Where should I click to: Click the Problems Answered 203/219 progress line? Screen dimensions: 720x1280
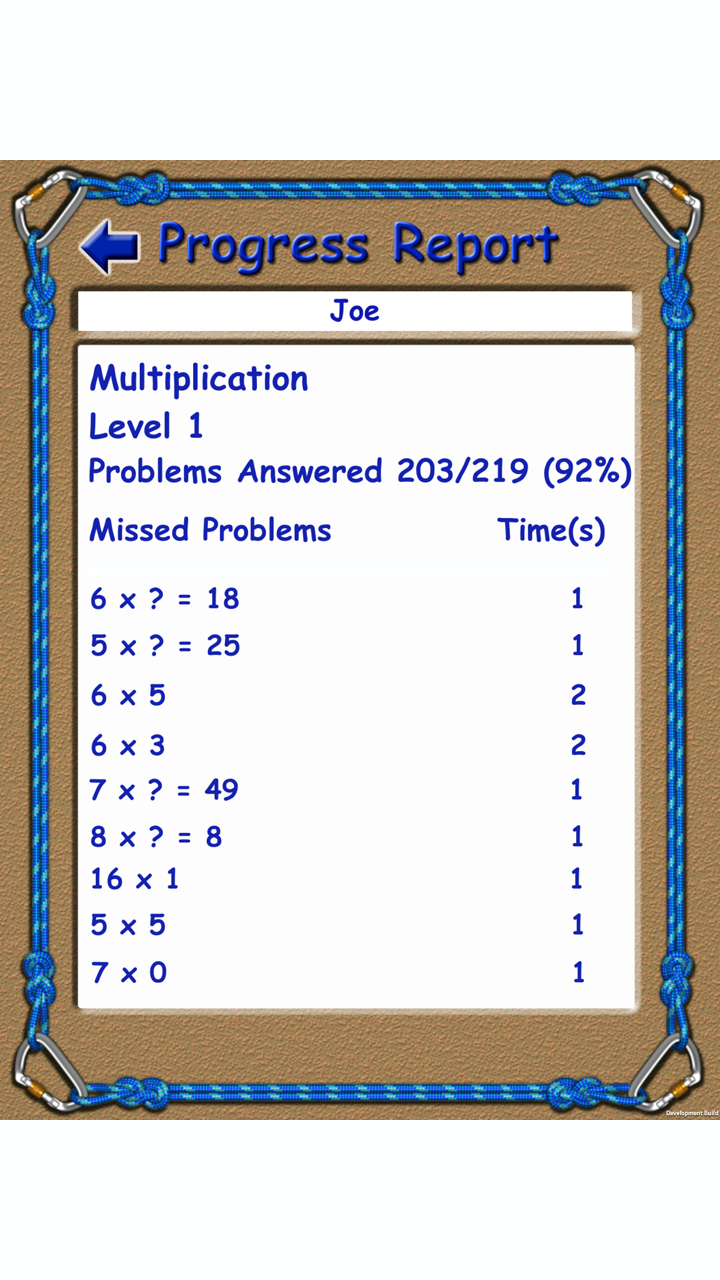360,471
